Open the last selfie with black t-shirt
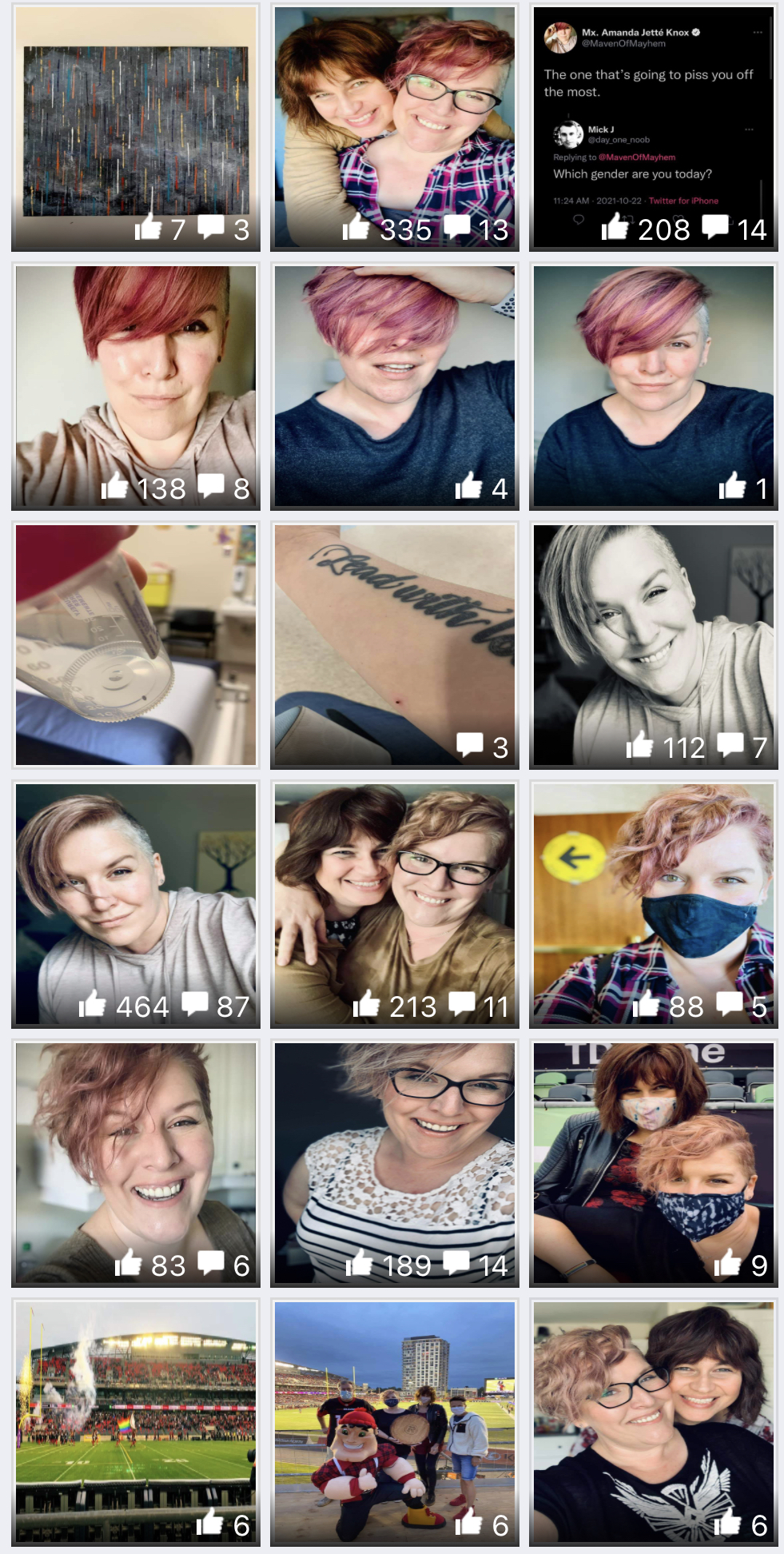Screen dimensions: 784x1554 (654, 1423)
